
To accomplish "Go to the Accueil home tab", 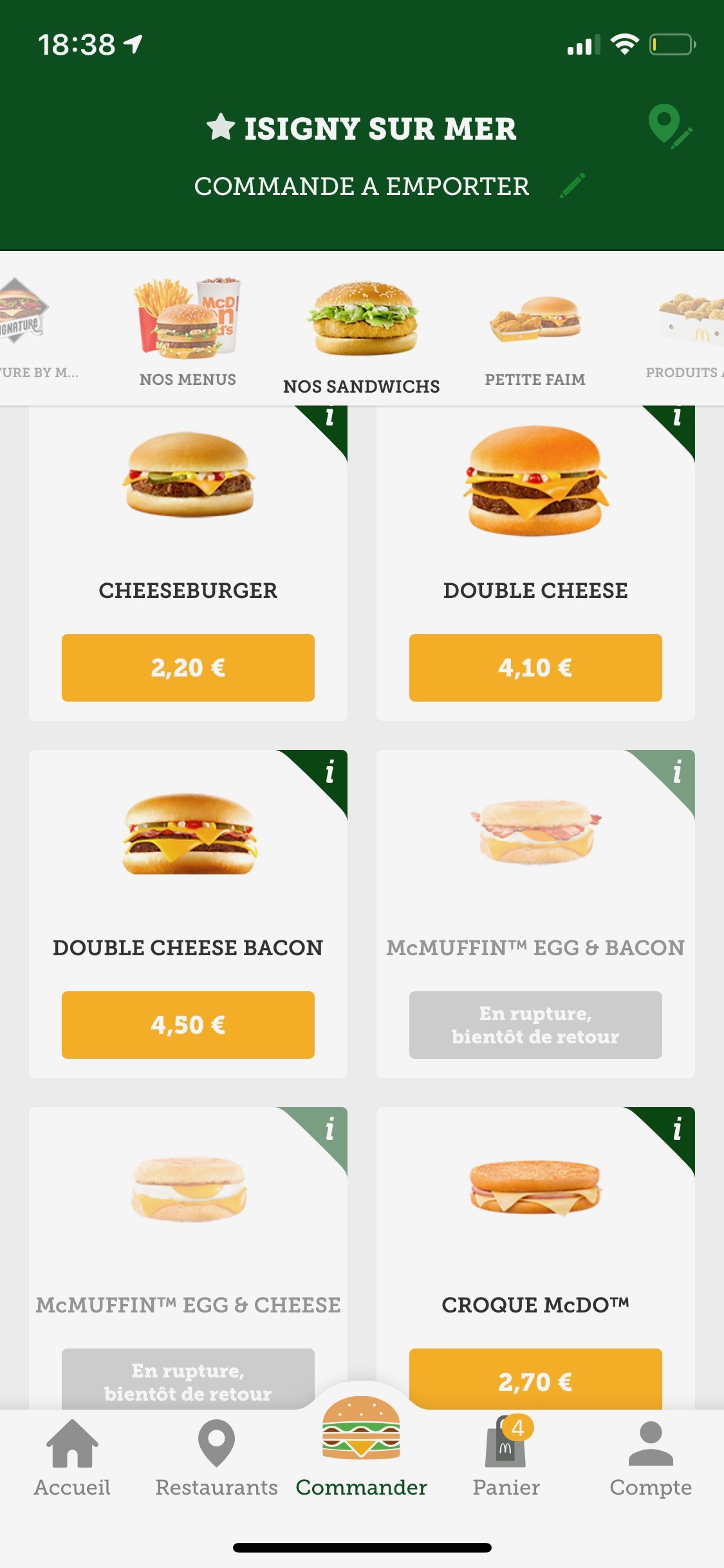I will click(72, 1459).
